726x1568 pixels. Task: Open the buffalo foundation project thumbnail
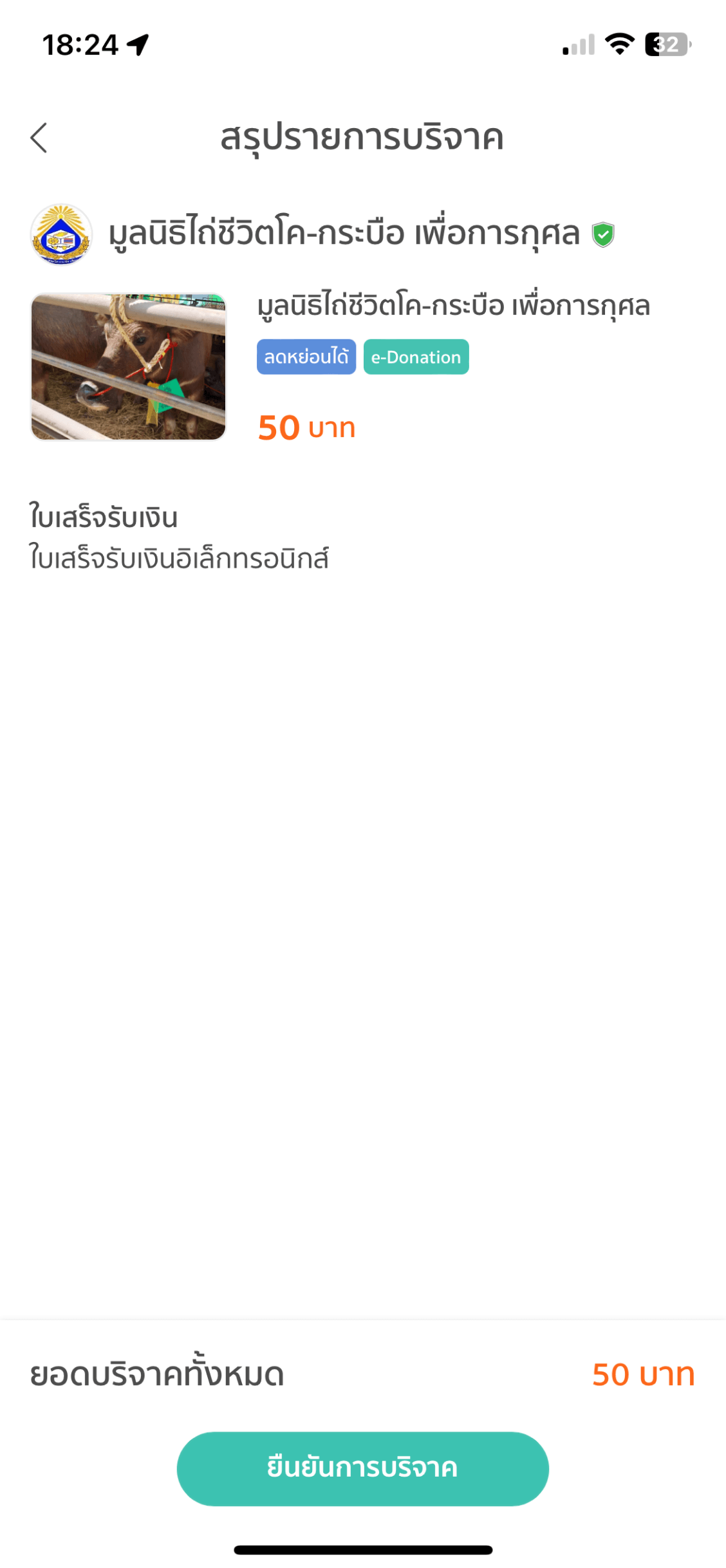(x=129, y=367)
